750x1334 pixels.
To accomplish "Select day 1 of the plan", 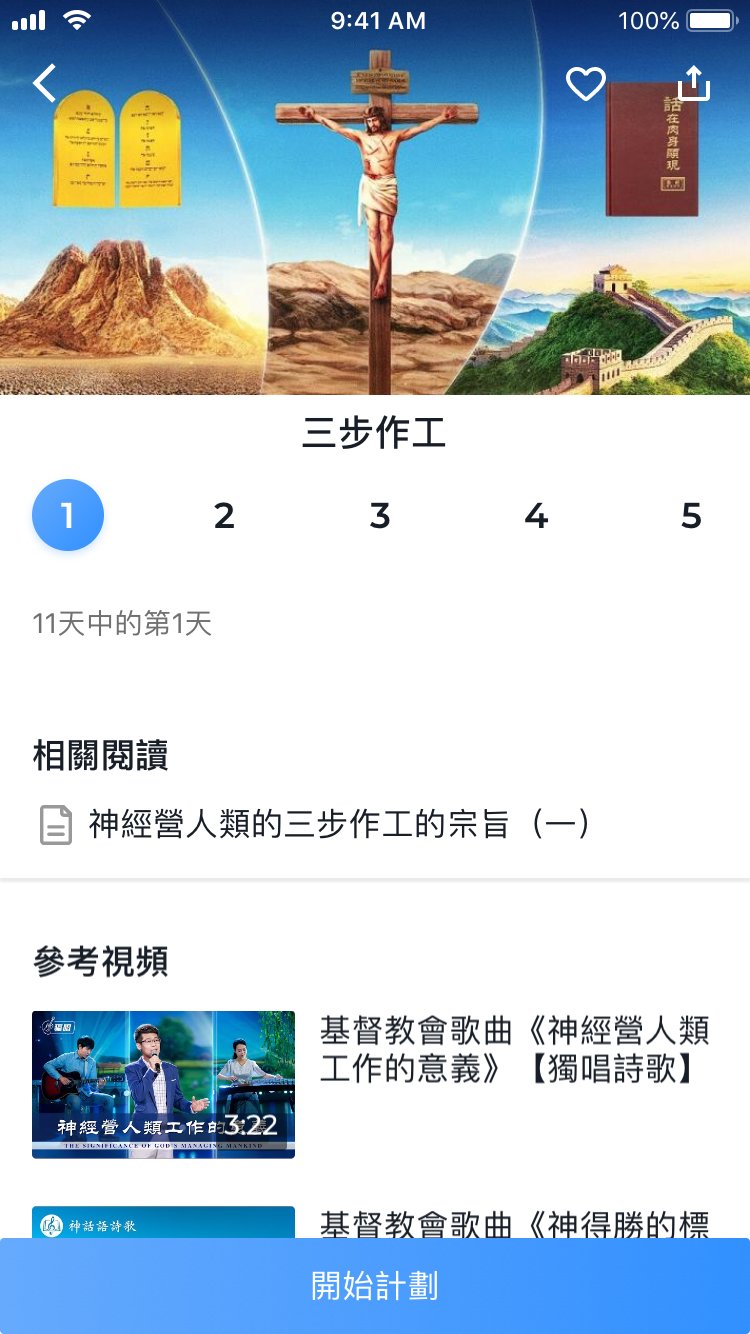I will click(x=68, y=515).
